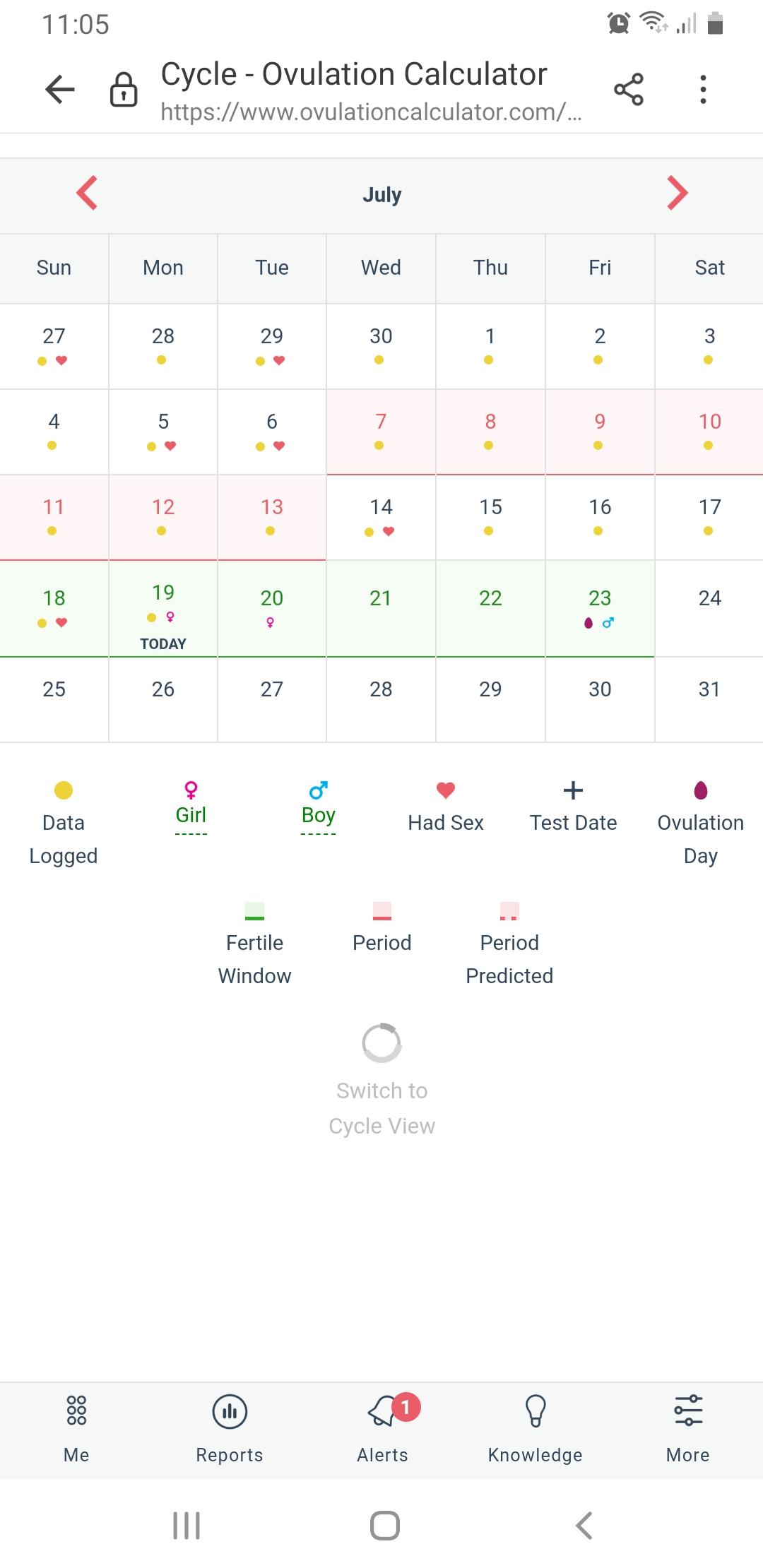Open the More tab
Image resolution: width=763 pixels, height=1568 pixels.
688,1430
